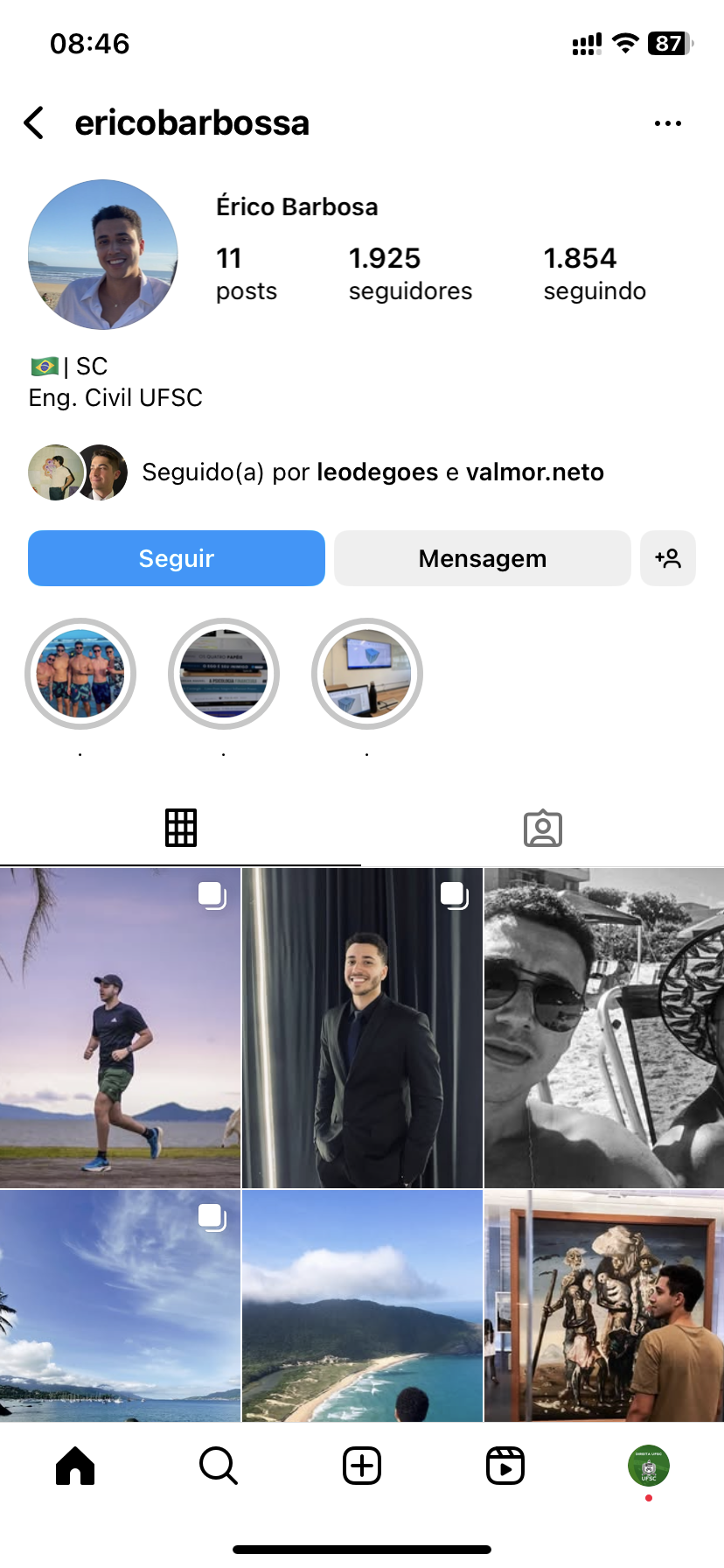Tap Mensagem to send a message
The height and width of the screenshot is (1568, 724).
coord(482,558)
